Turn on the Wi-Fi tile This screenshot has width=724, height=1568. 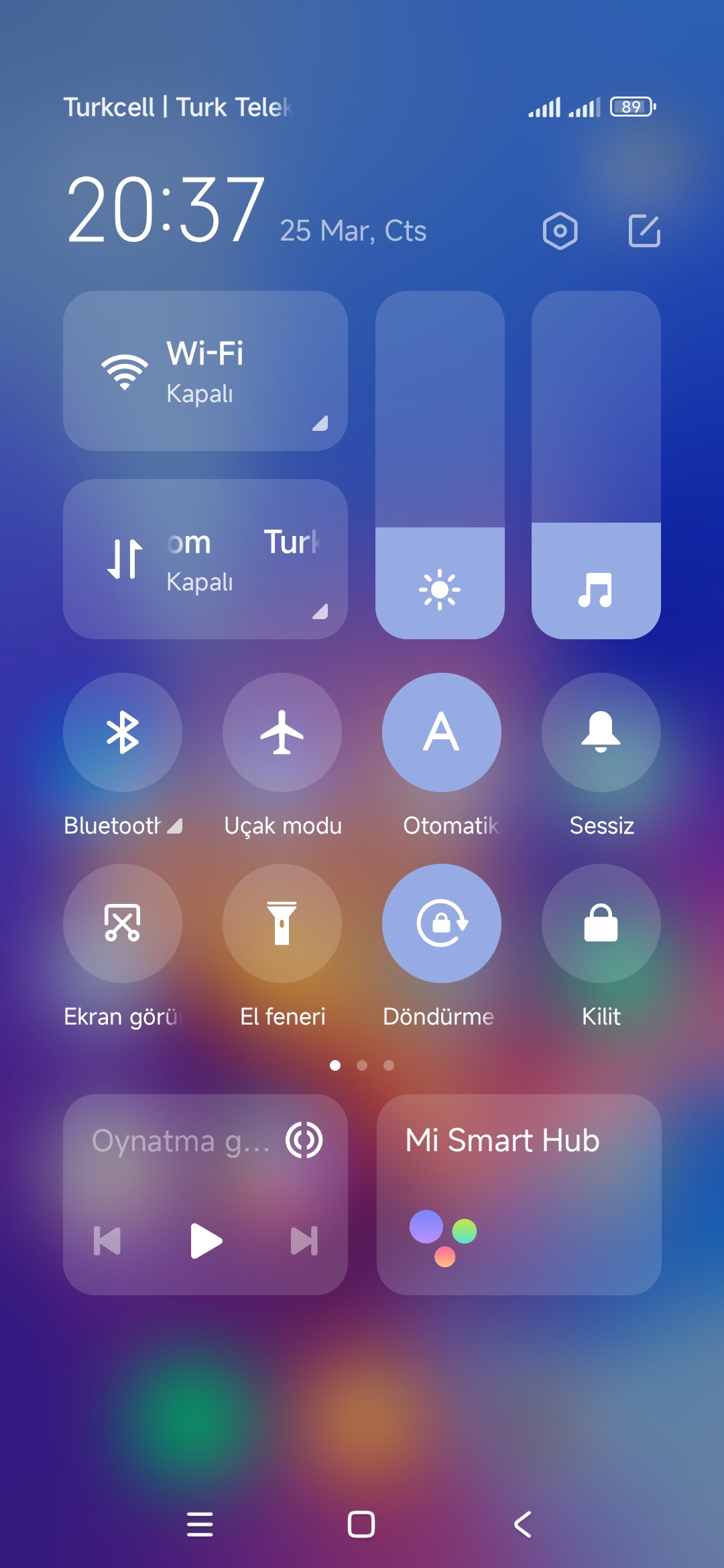click(205, 371)
